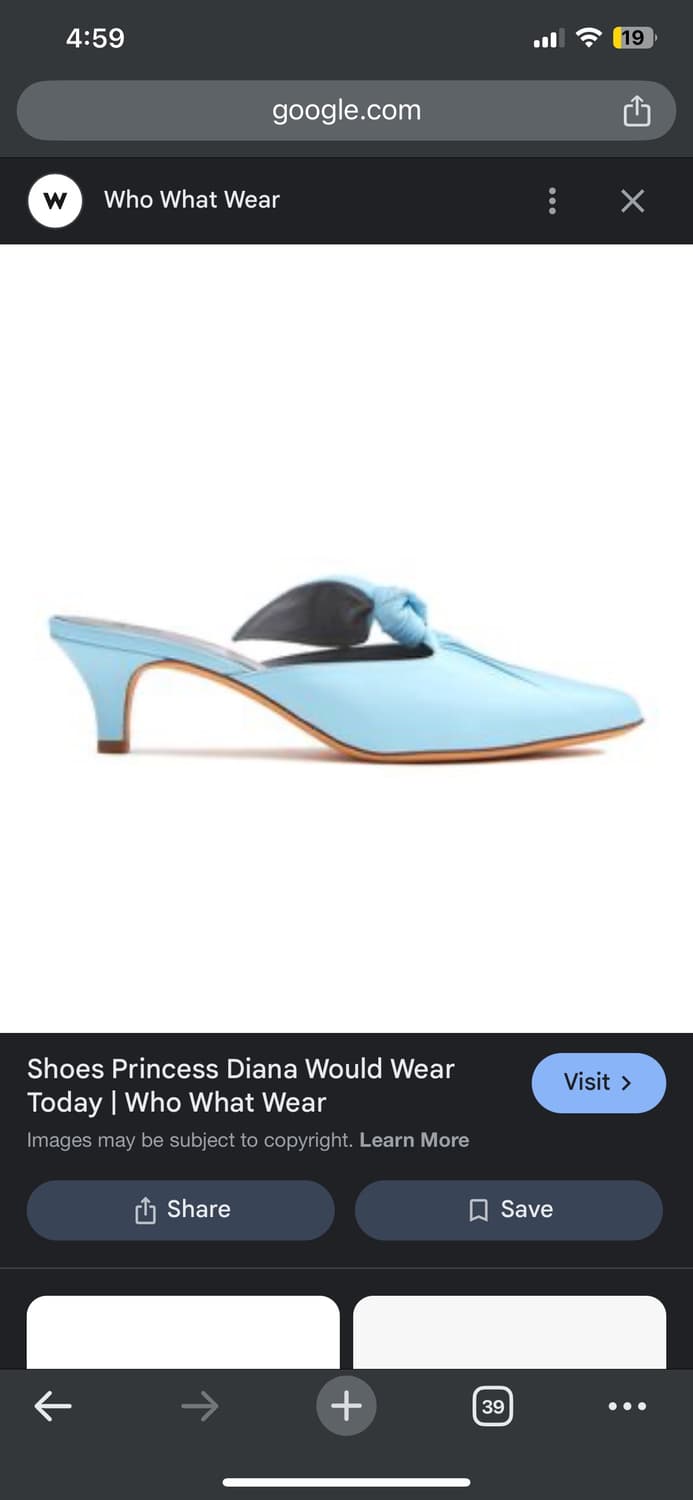
Task: Open the Who What Wear source header
Action: click(192, 200)
